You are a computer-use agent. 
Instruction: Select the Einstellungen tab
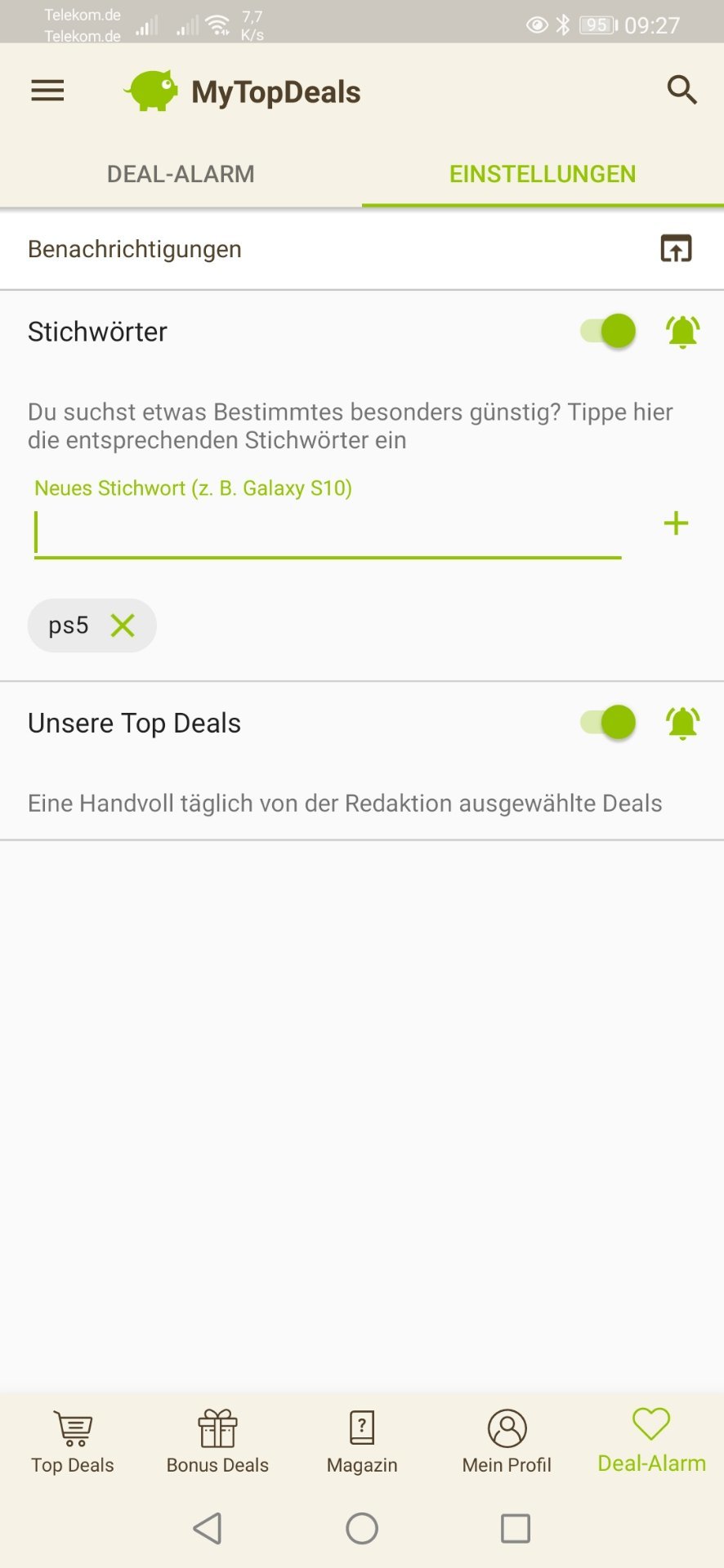click(x=543, y=174)
